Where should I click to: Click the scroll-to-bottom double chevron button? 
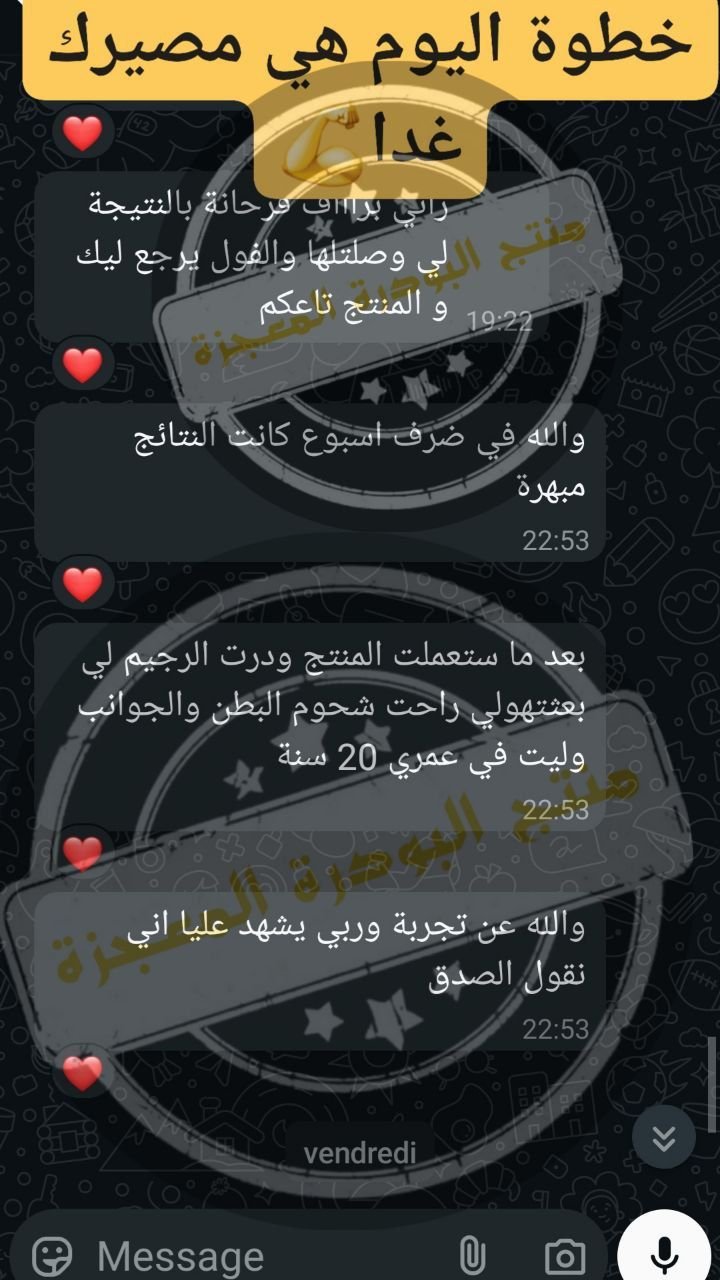pyautogui.click(x=662, y=1137)
